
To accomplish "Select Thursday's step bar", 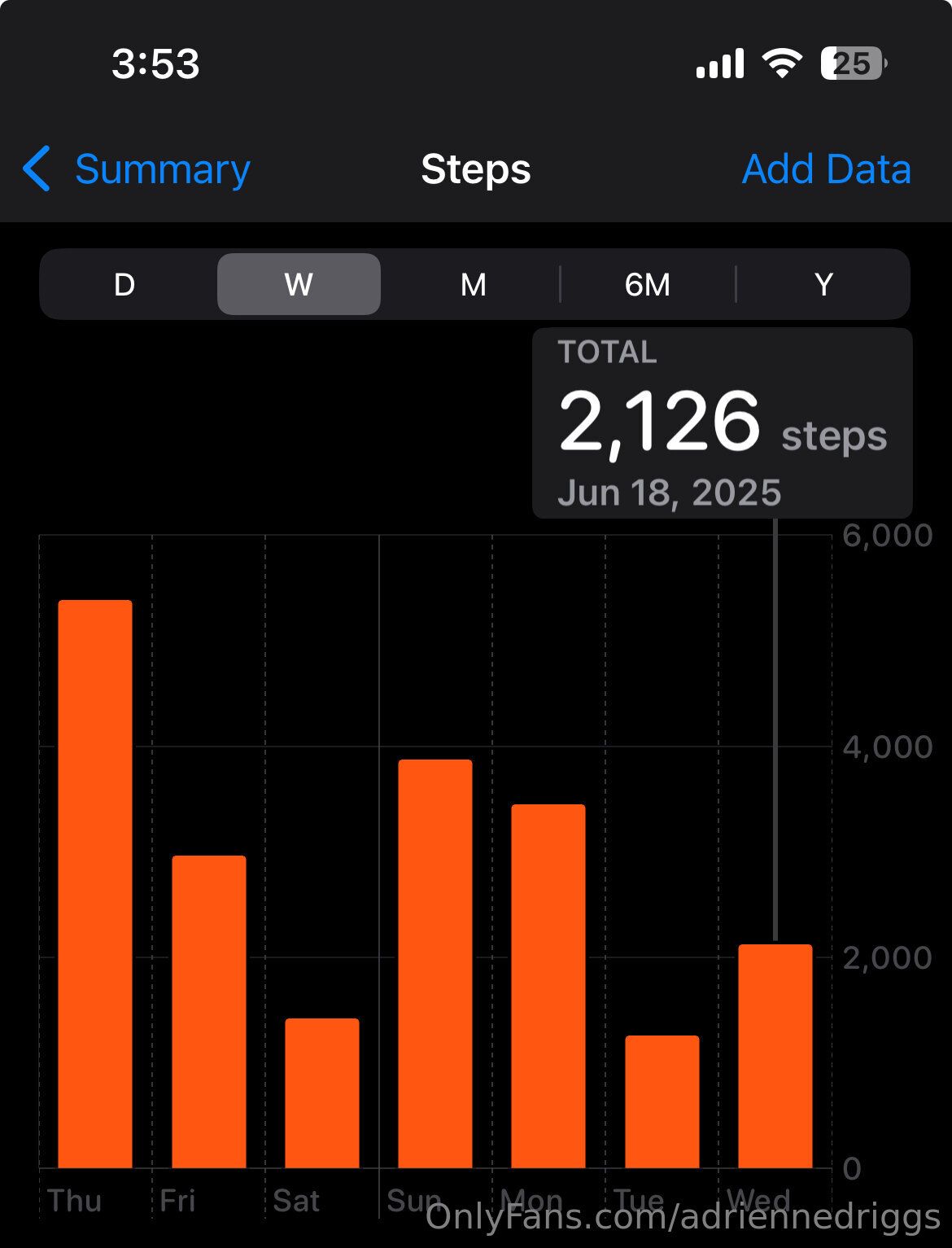I will 95,884.
